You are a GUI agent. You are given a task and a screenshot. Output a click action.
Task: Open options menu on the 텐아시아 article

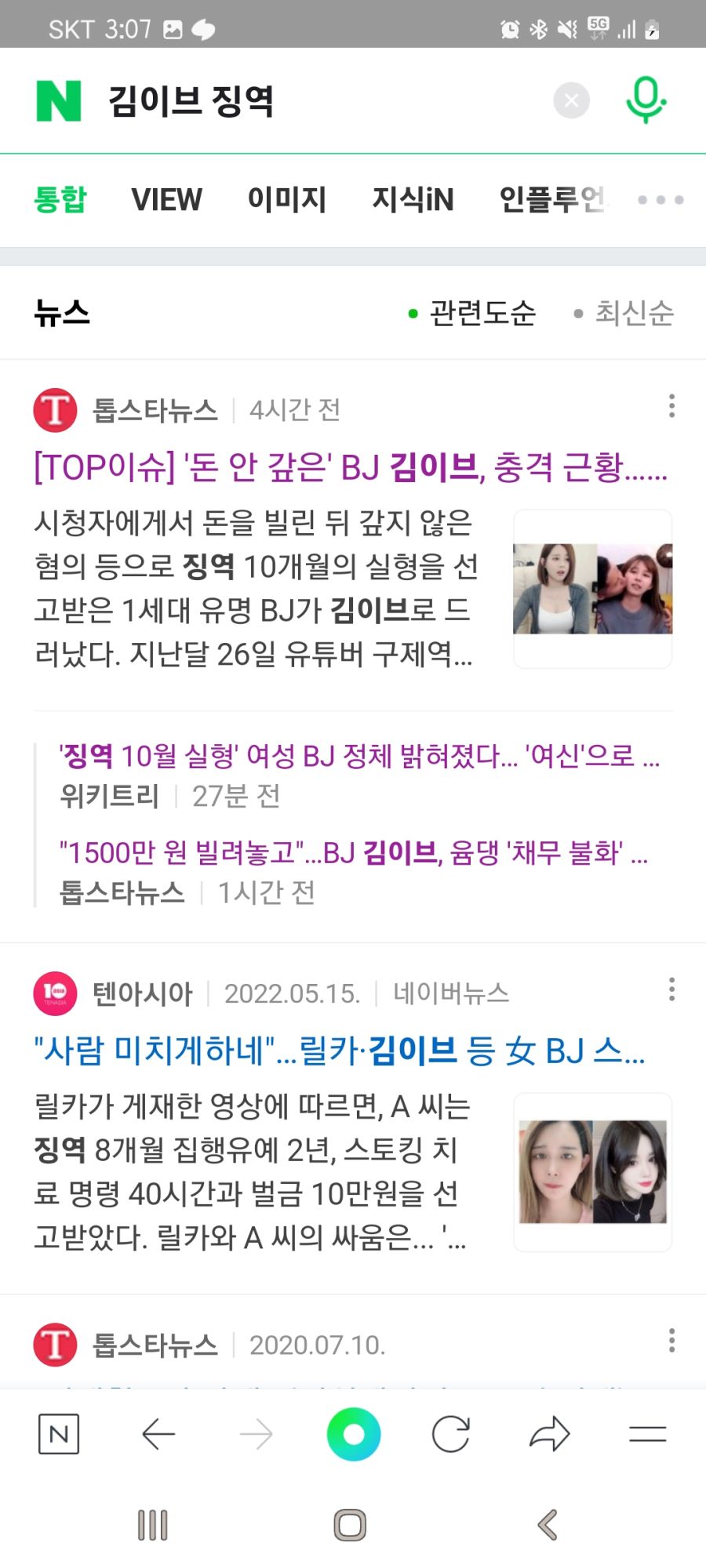pos(671,990)
